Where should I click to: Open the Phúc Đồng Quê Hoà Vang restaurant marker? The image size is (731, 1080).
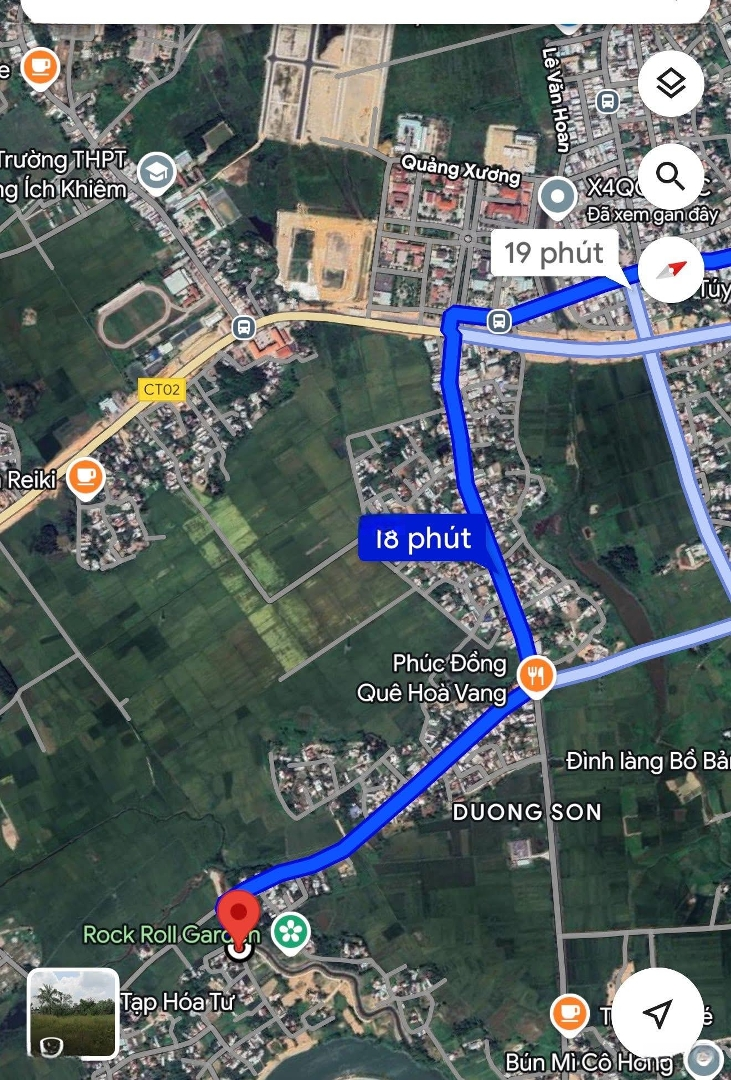pyautogui.click(x=536, y=675)
